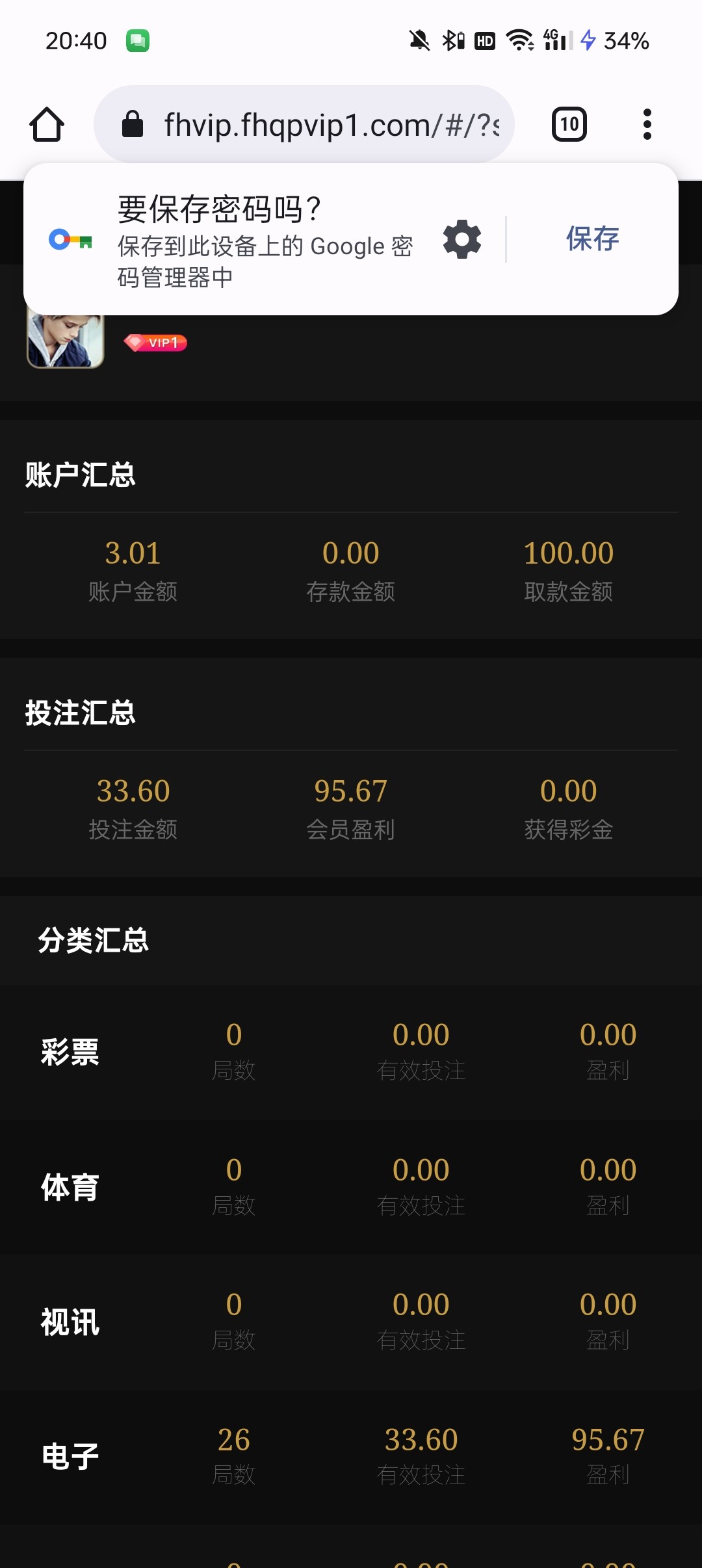Open the tab switcher showing 10 tabs
Screen dimensions: 702x1568
[569, 124]
